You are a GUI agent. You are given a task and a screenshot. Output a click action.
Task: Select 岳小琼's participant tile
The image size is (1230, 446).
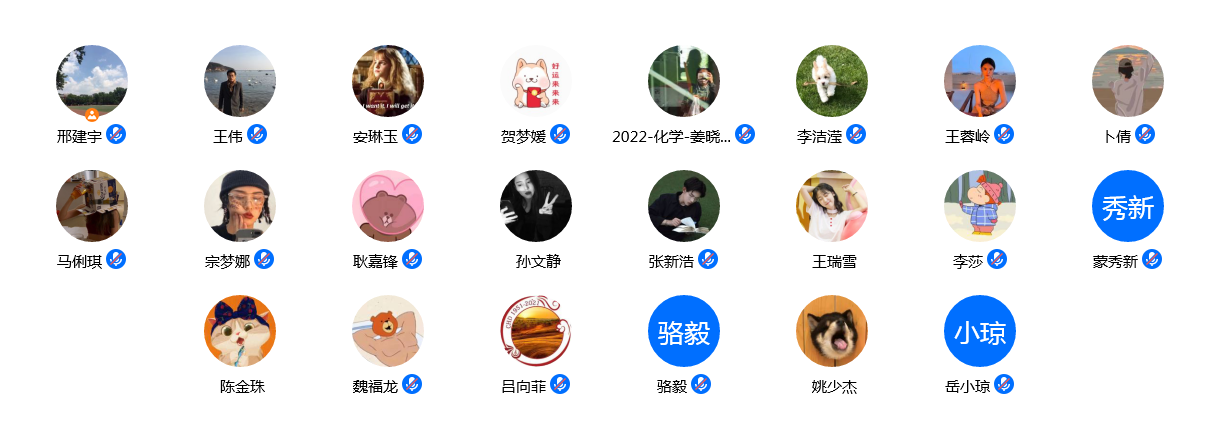(980, 331)
